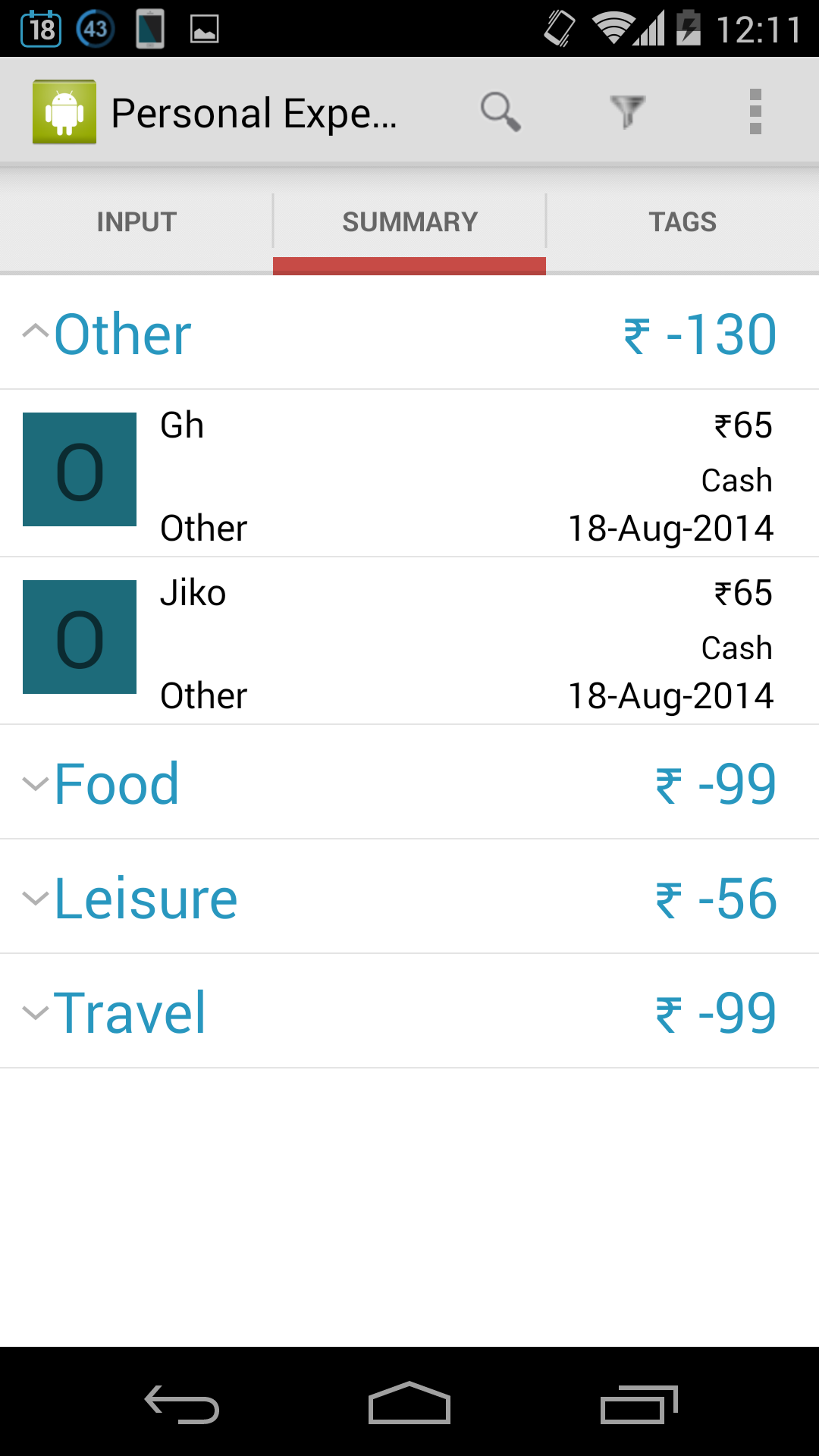Select the 'O' category icon next to Jiko
Viewport: 819px width, 1456px height.
79,637
